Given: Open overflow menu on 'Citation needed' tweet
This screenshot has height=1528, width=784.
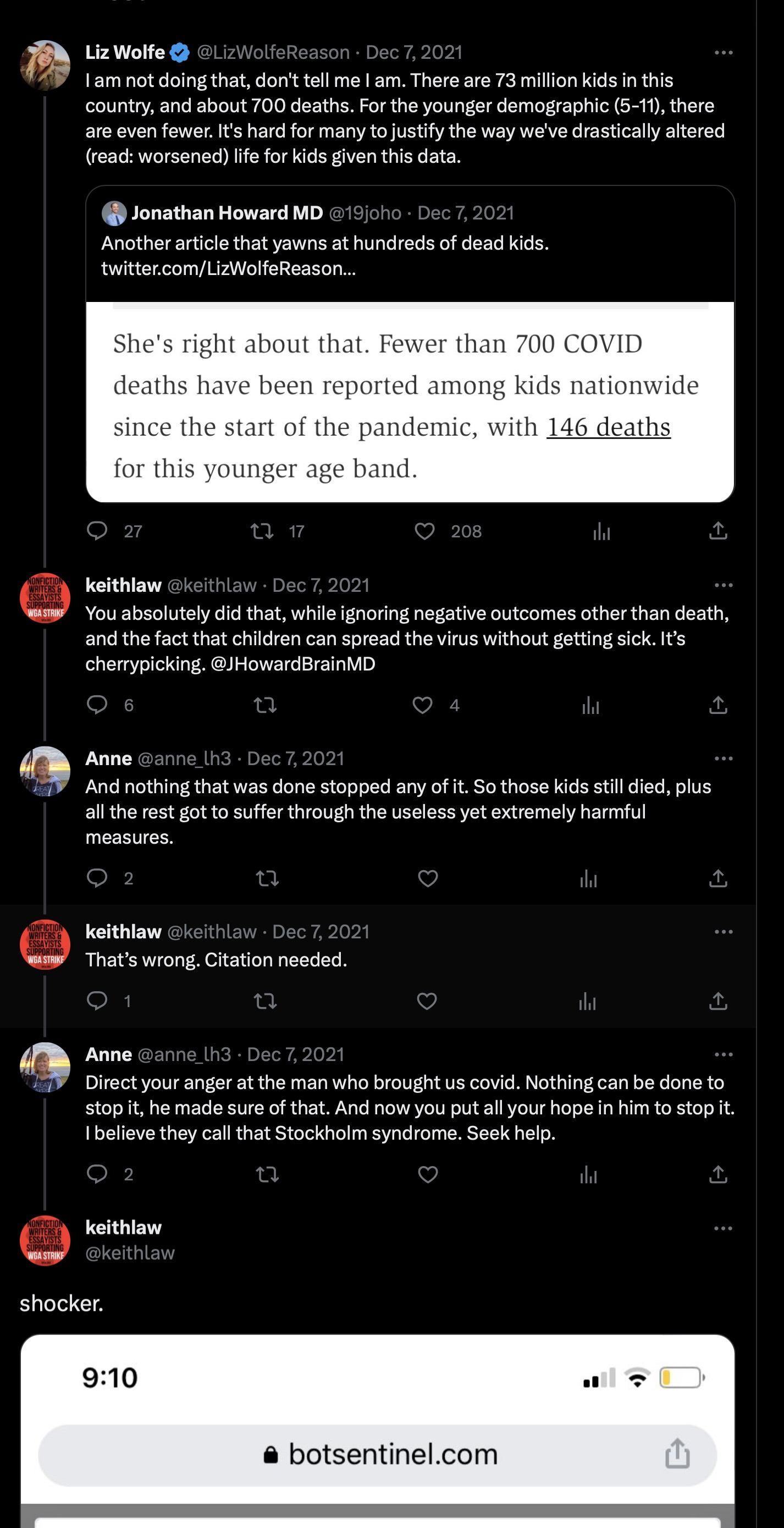Looking at the screenshot, I should pos(724,932).
